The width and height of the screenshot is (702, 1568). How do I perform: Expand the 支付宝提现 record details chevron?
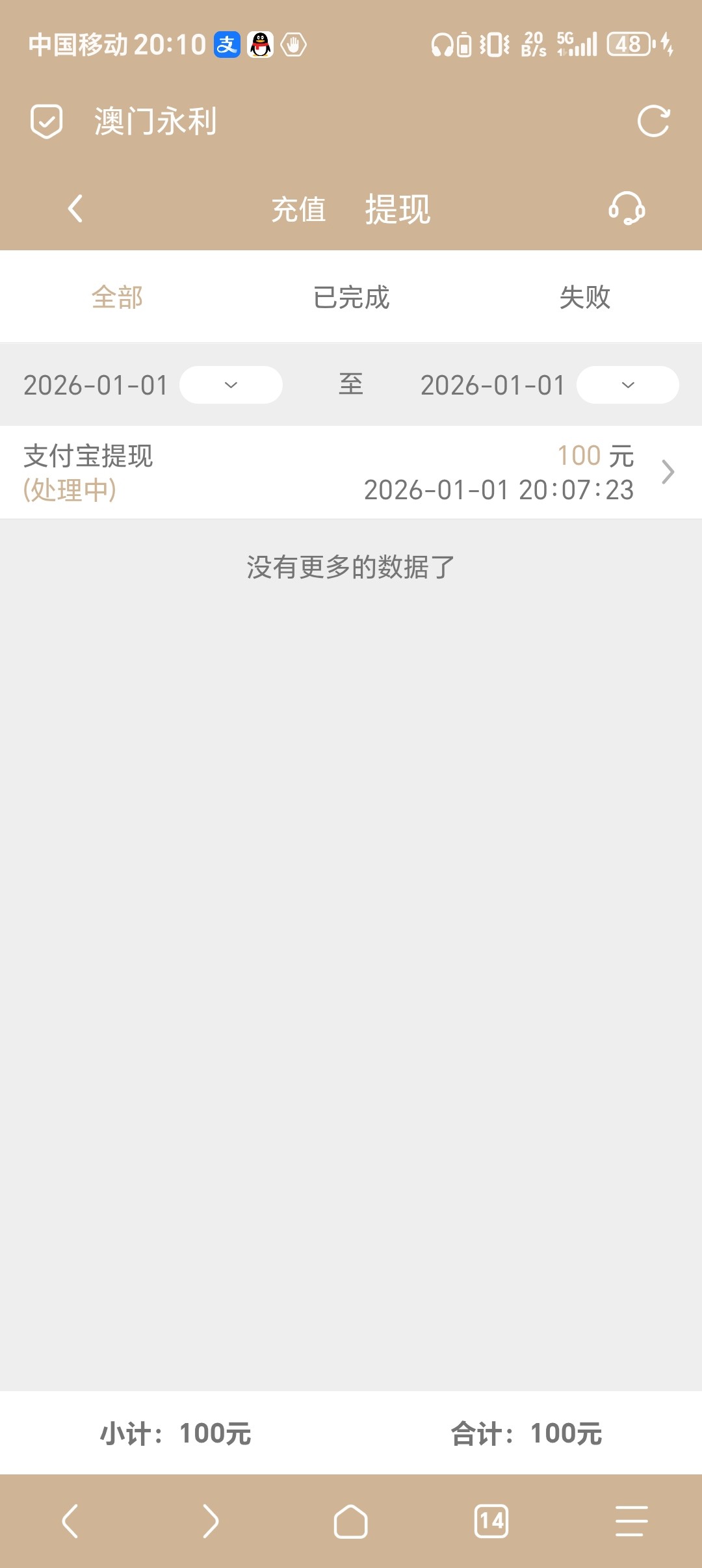pos(668,473)
